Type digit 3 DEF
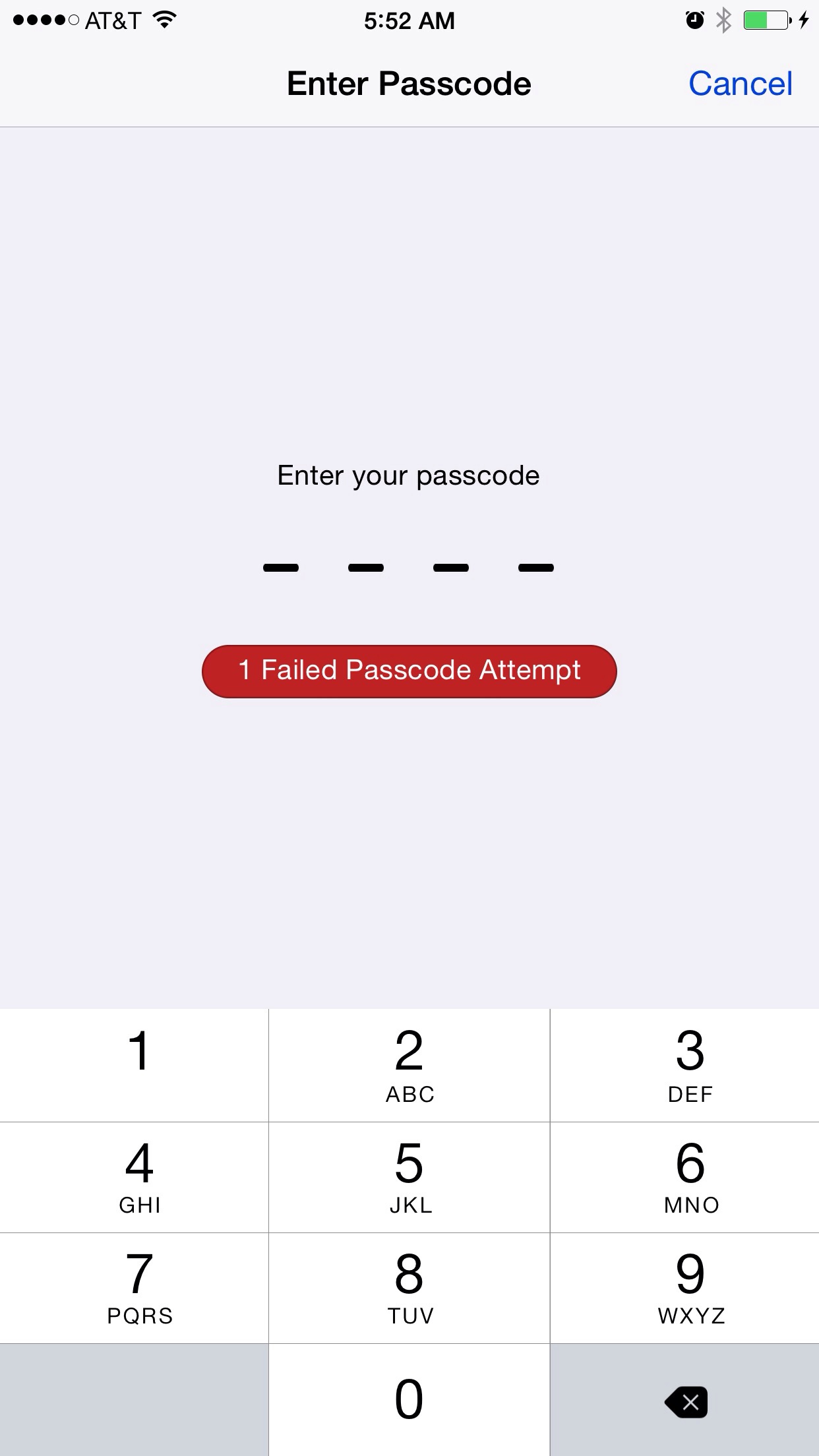 (684, 1065)
